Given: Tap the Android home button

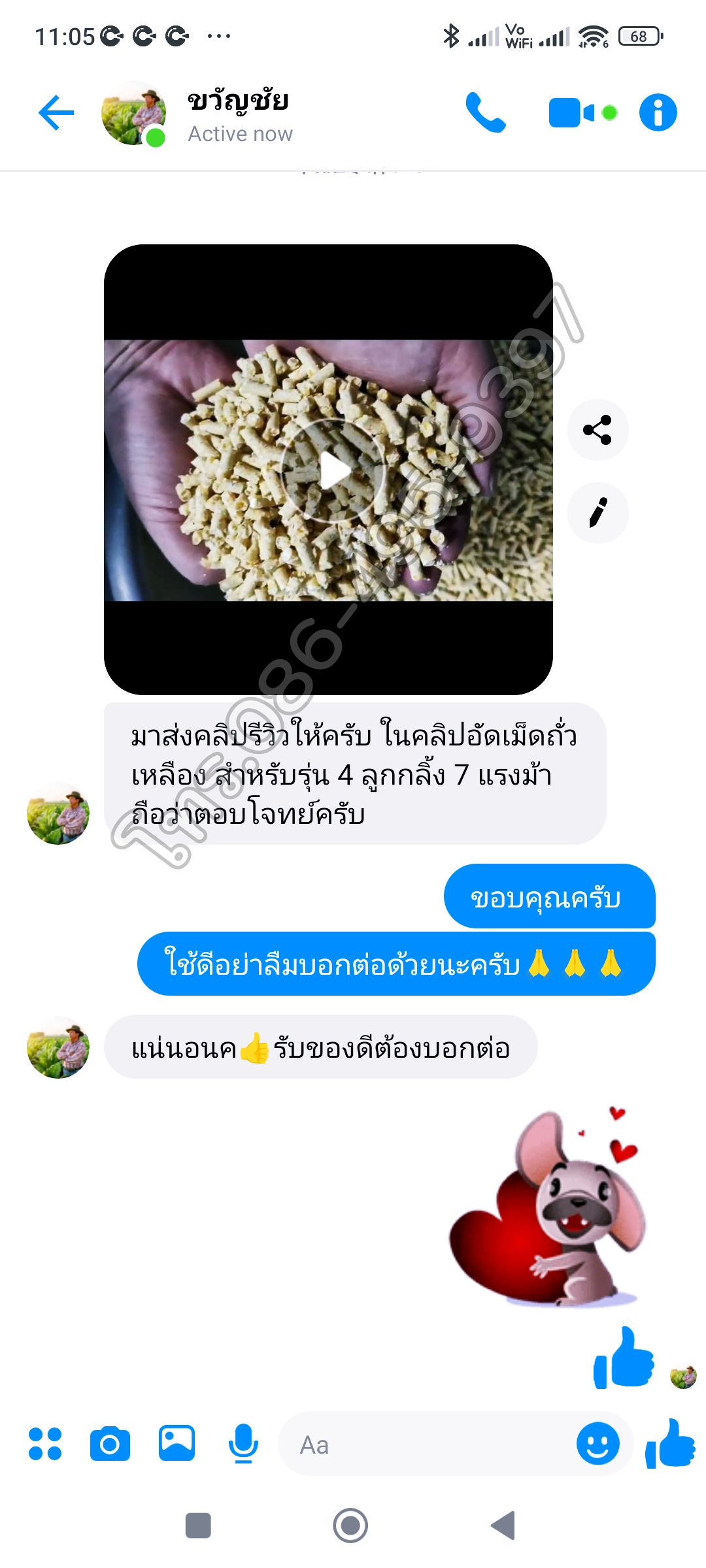Looking at the screenshot, I should pyautogui.click(x=350, y=1526).
